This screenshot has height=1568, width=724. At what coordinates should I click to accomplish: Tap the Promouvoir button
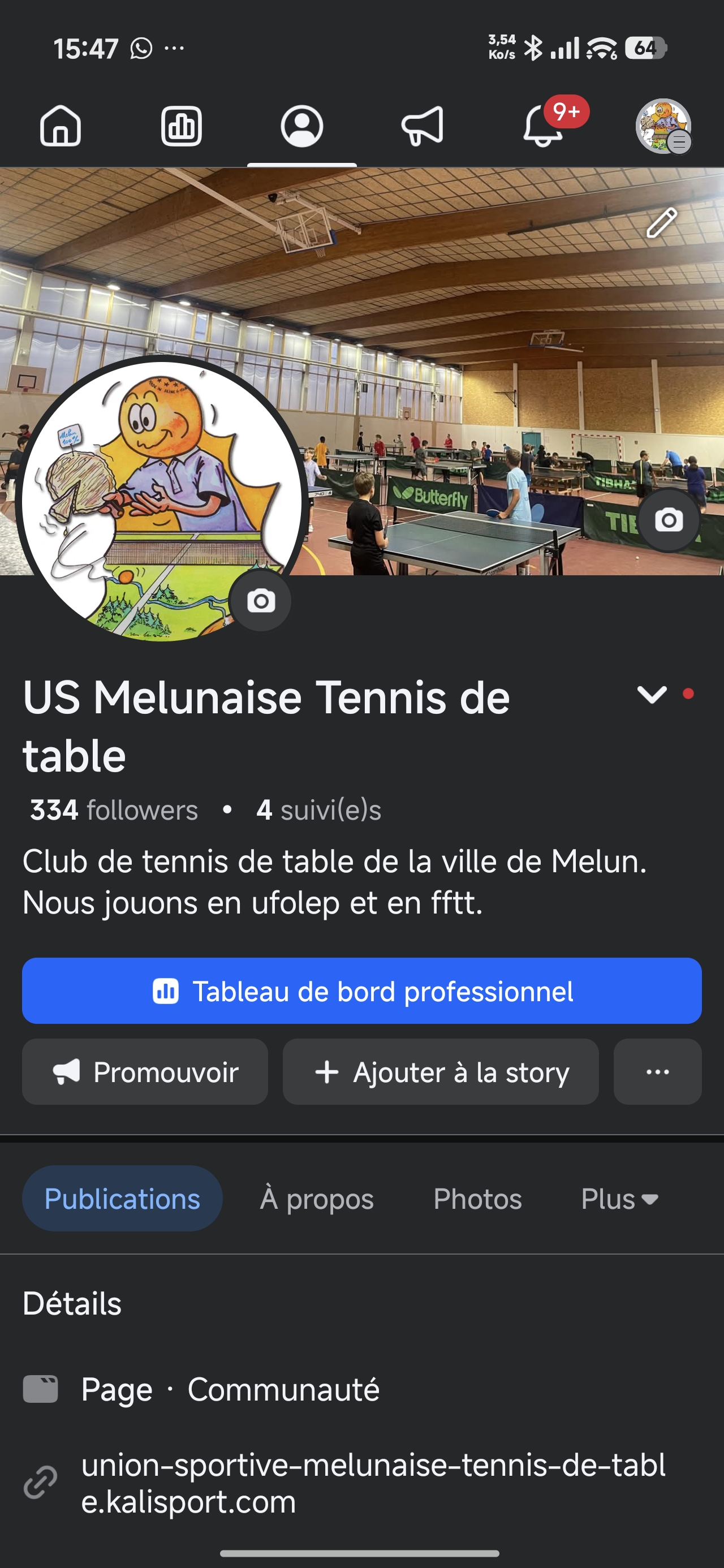point(145,1072)
